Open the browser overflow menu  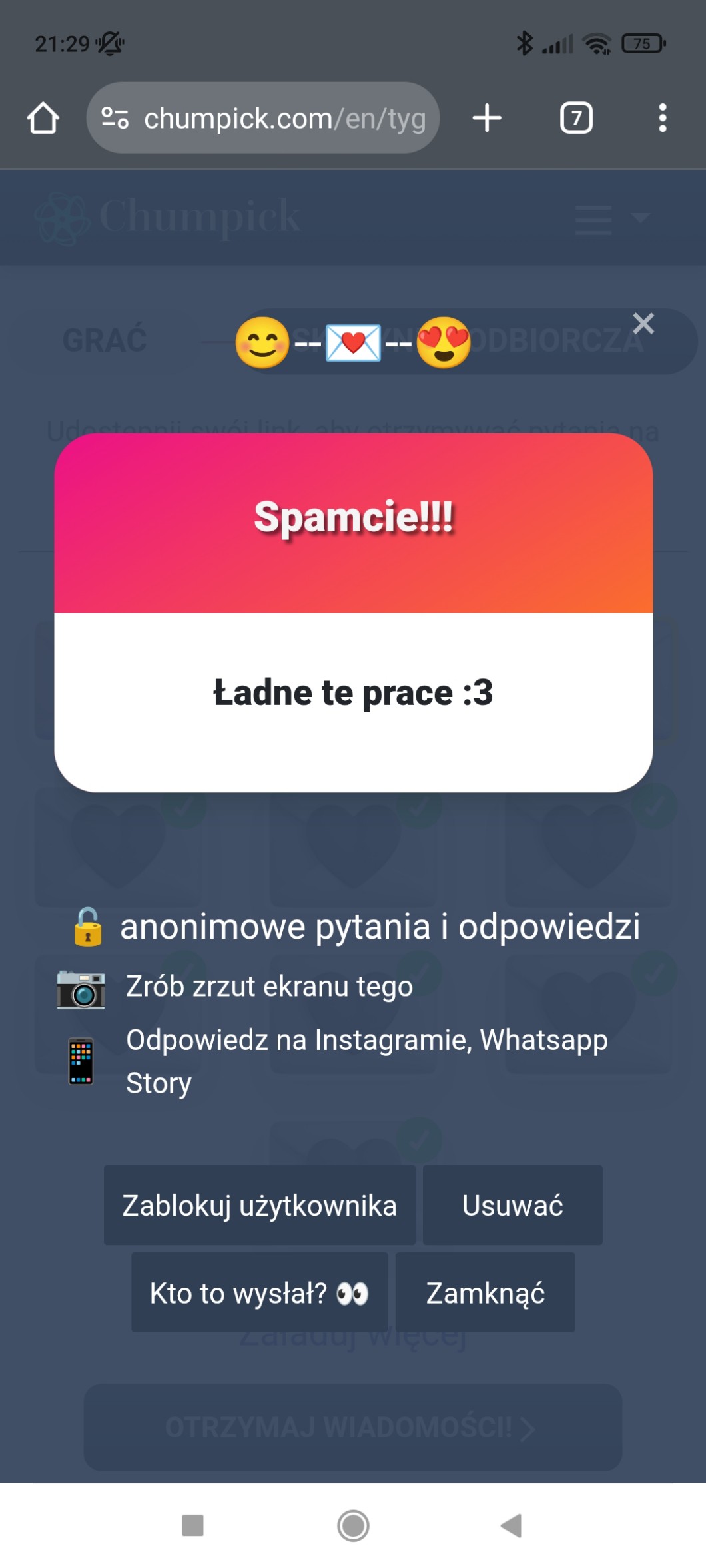click(x=662, y=119)
